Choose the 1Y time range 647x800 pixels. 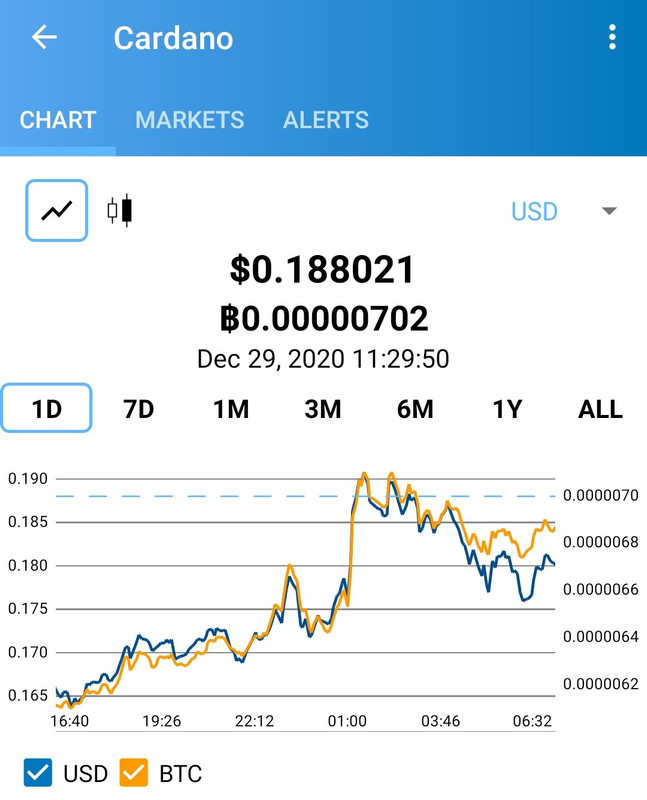(x=507, y=408)
